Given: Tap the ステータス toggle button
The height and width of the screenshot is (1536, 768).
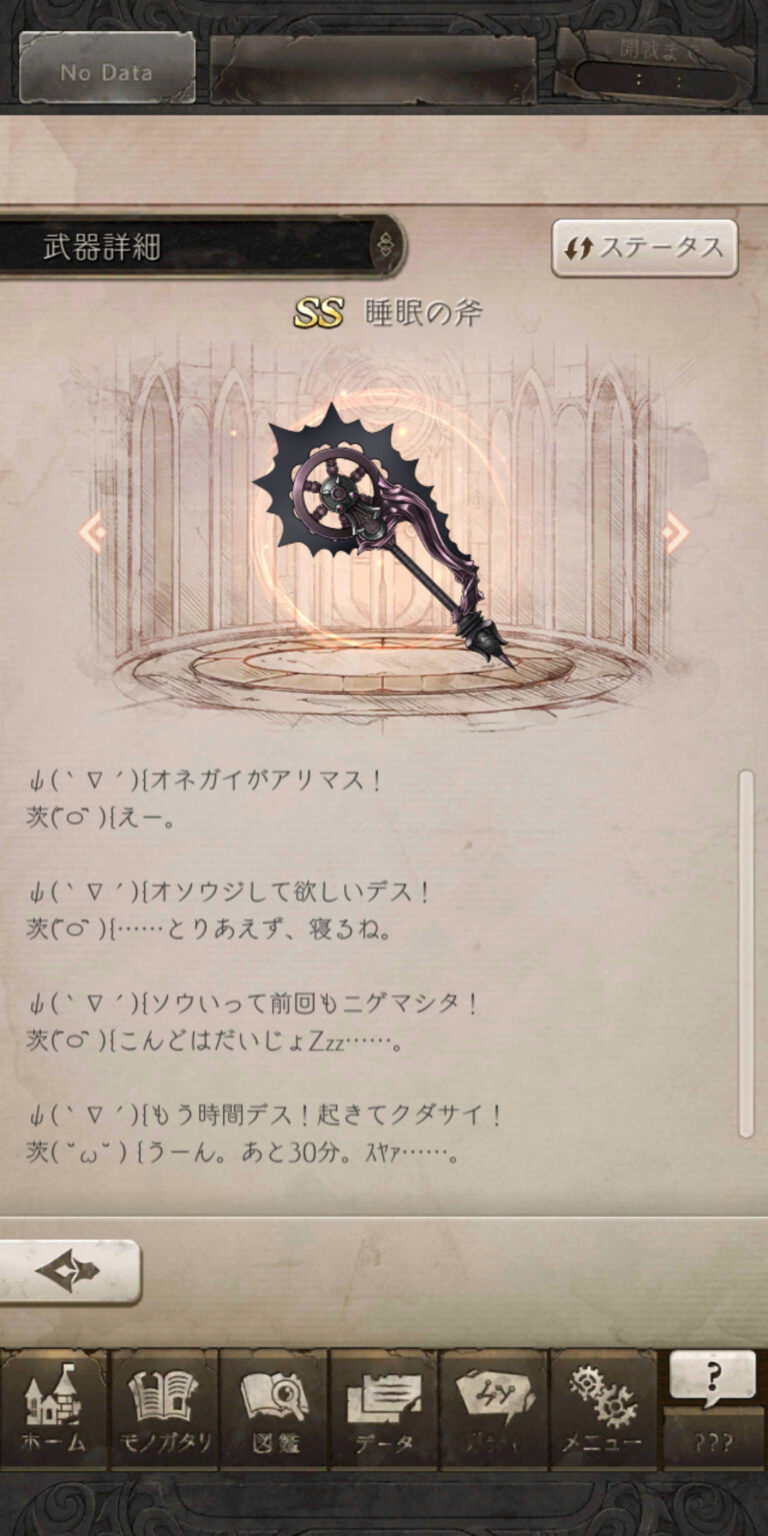Looking at the screenshot, I should tap(645, 248).
